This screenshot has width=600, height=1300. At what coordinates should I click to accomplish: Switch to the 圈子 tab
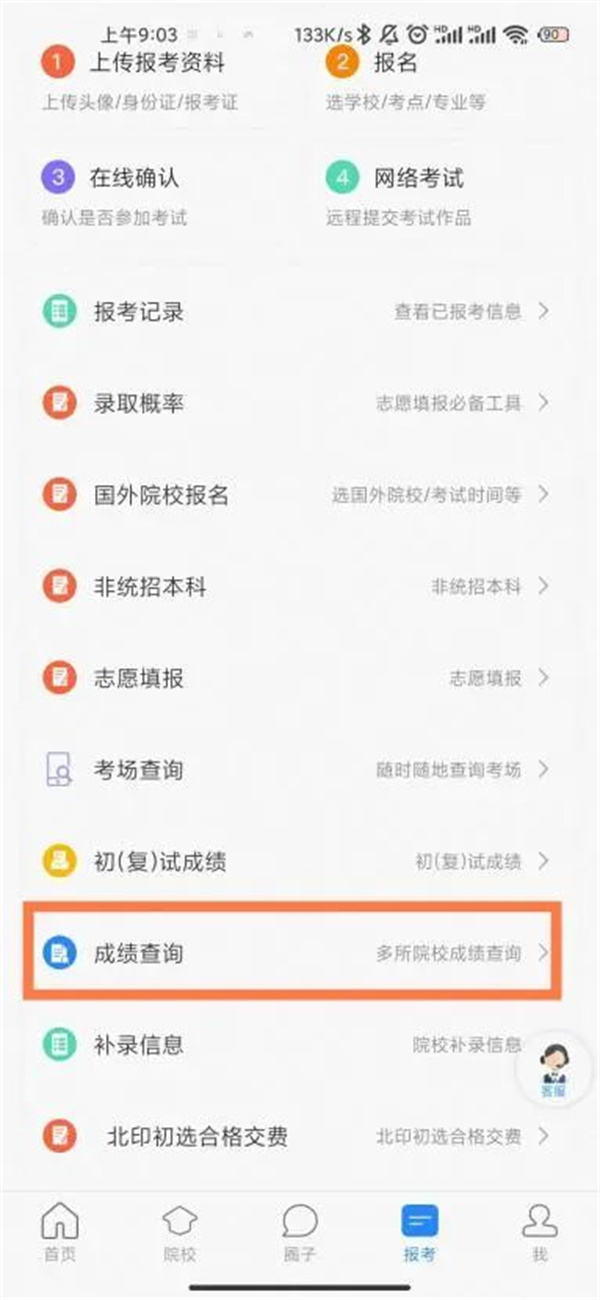[300, 1231]
